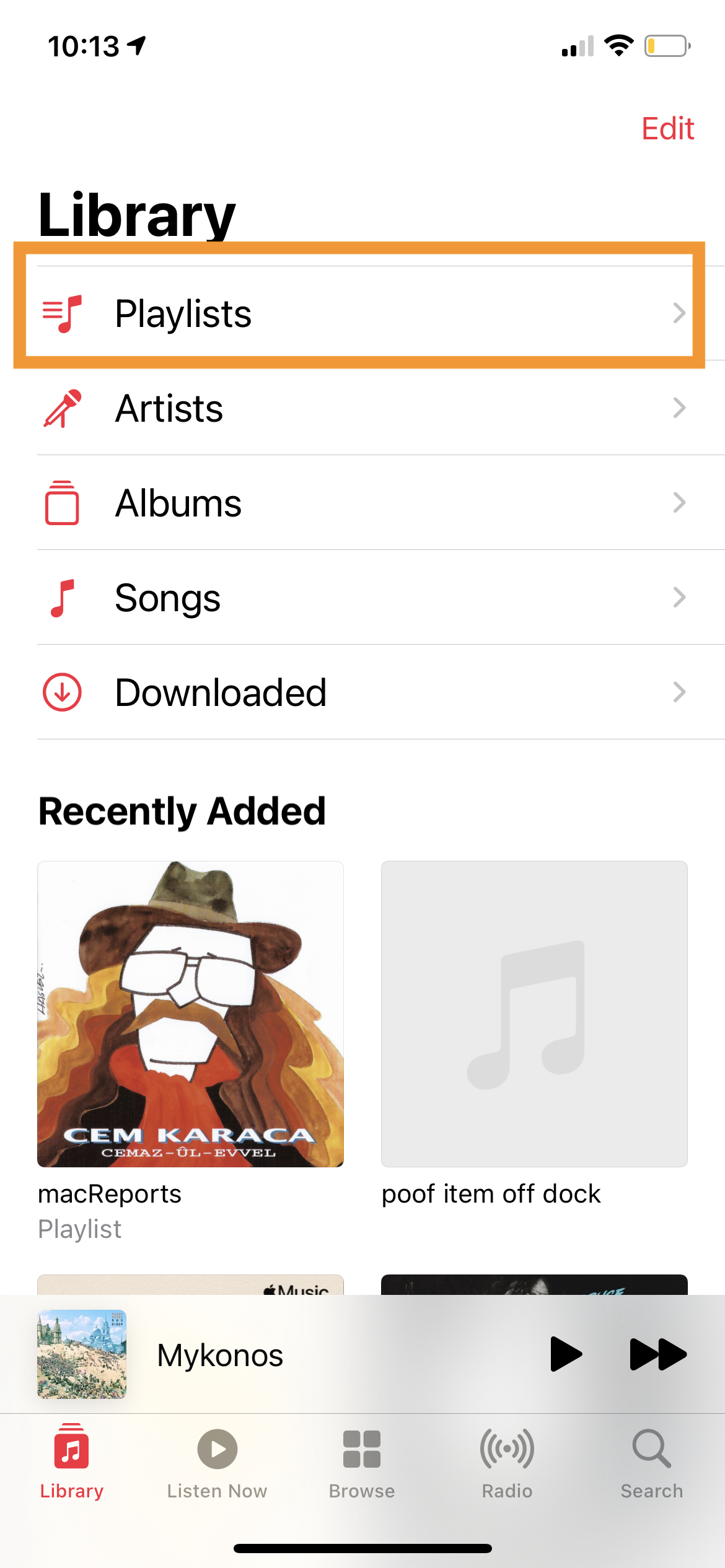725x1568 pixels.
Task: Tap the Songs note icon
Action: (x=61, y=597)
